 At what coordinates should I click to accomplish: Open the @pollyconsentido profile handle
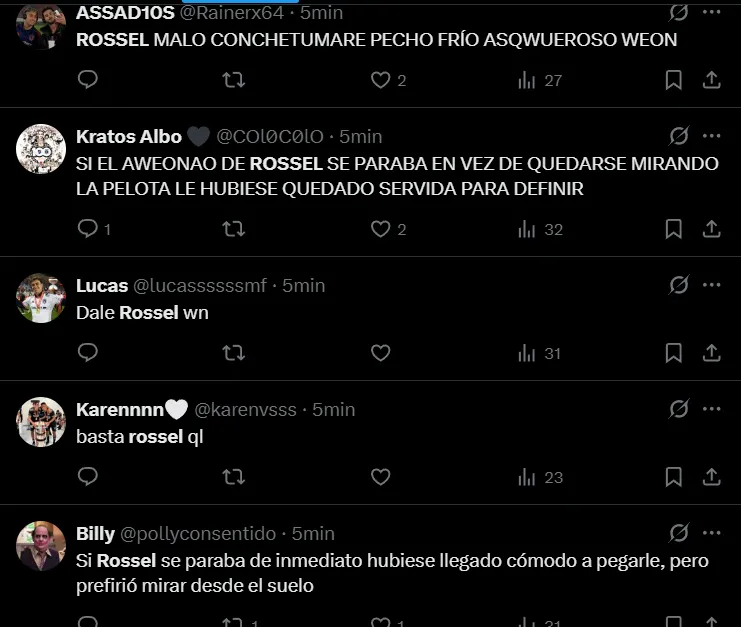(x=201, y=533)
